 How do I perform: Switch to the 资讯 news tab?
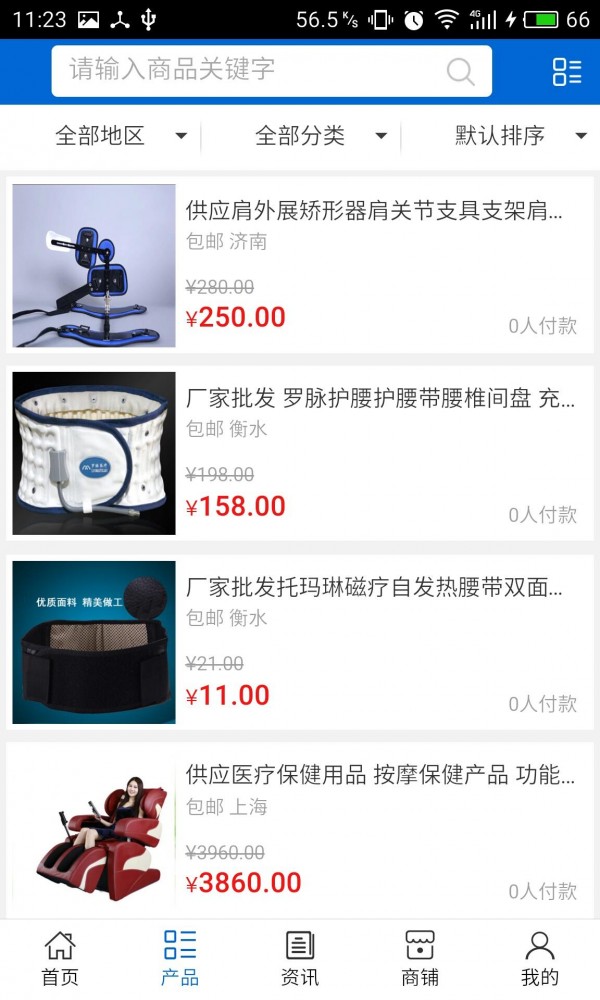point(300,958)
